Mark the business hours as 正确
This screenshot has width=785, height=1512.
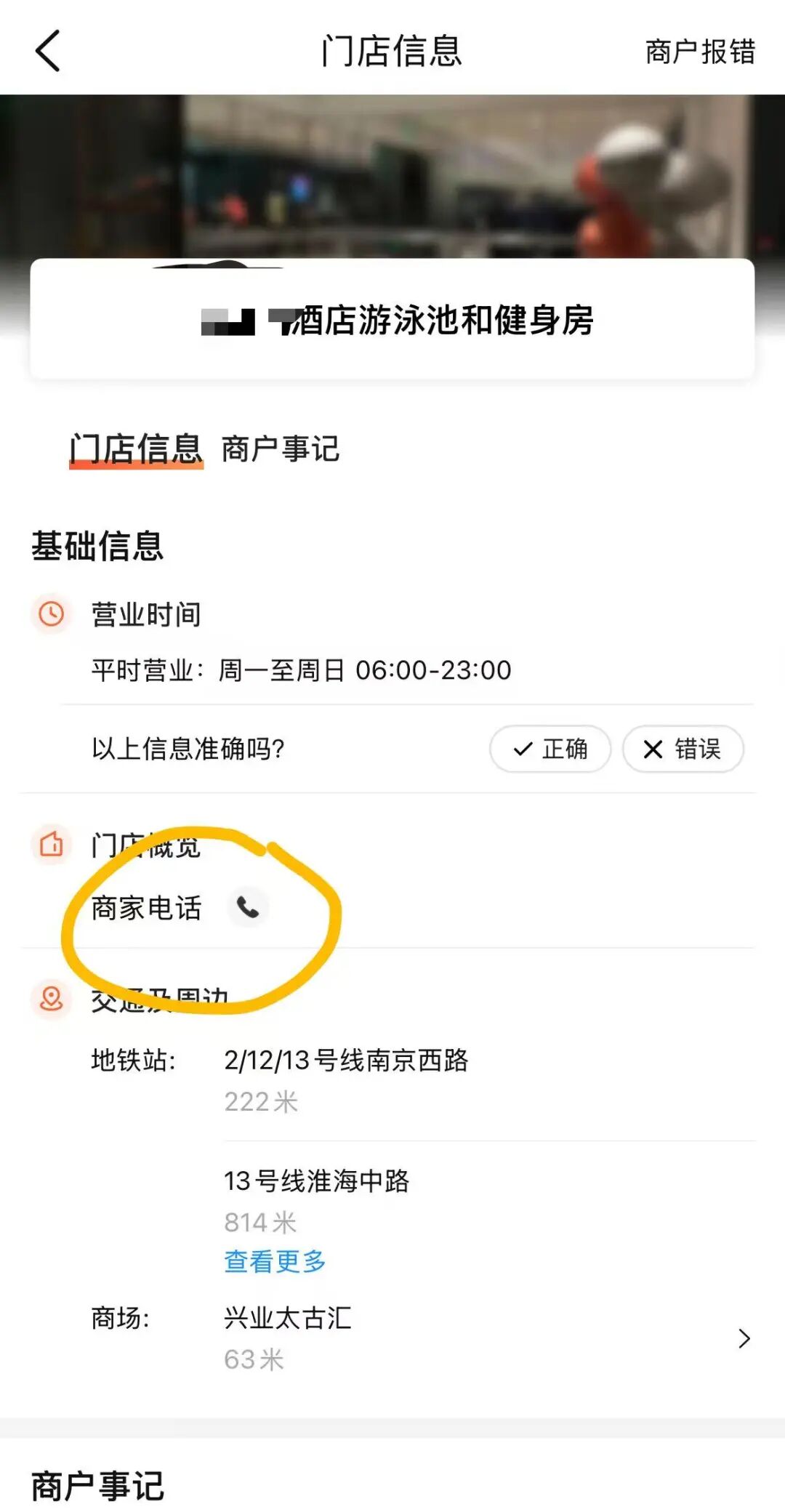pos(550,749)
